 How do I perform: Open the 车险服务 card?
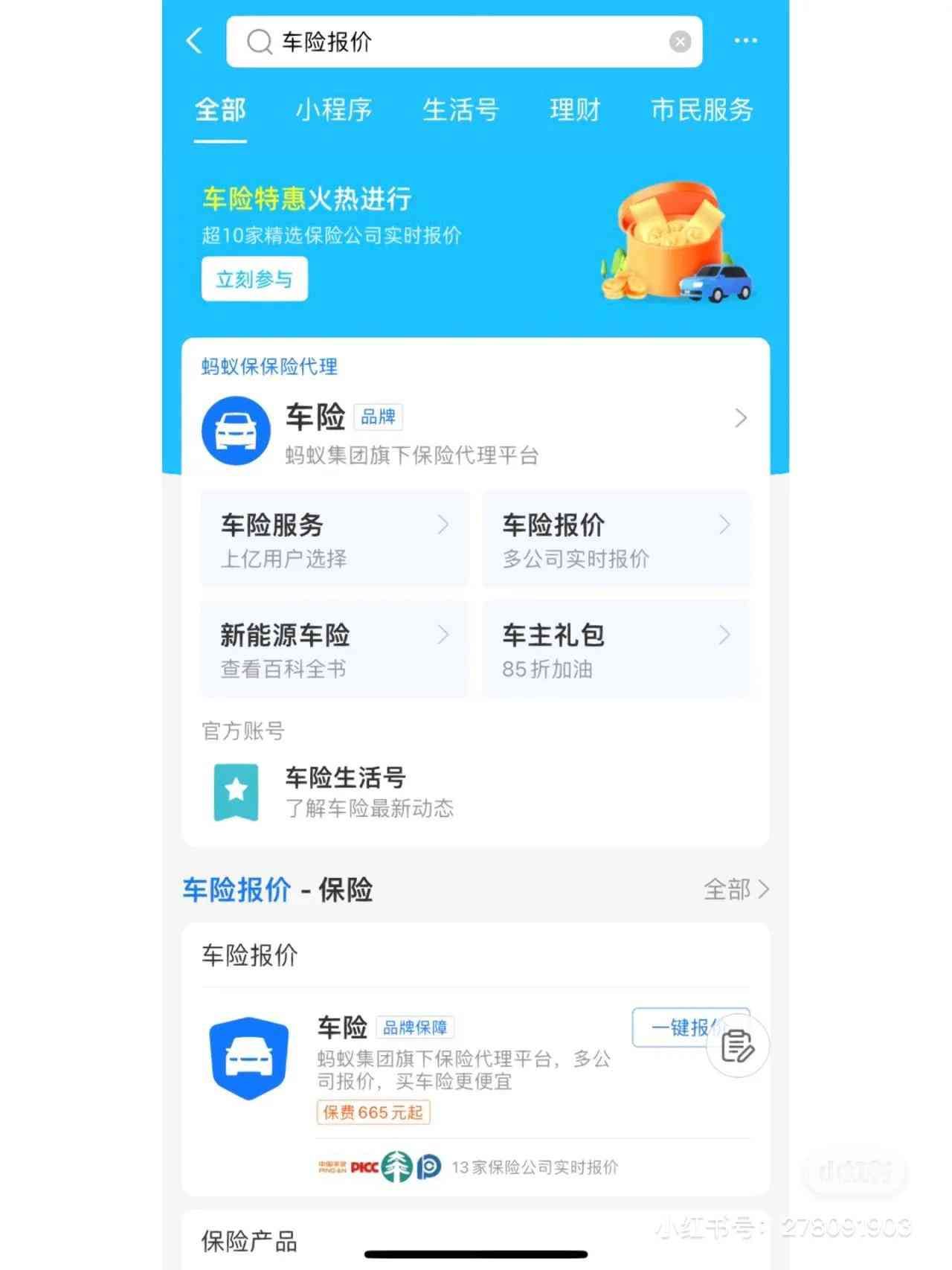(335, 539)
